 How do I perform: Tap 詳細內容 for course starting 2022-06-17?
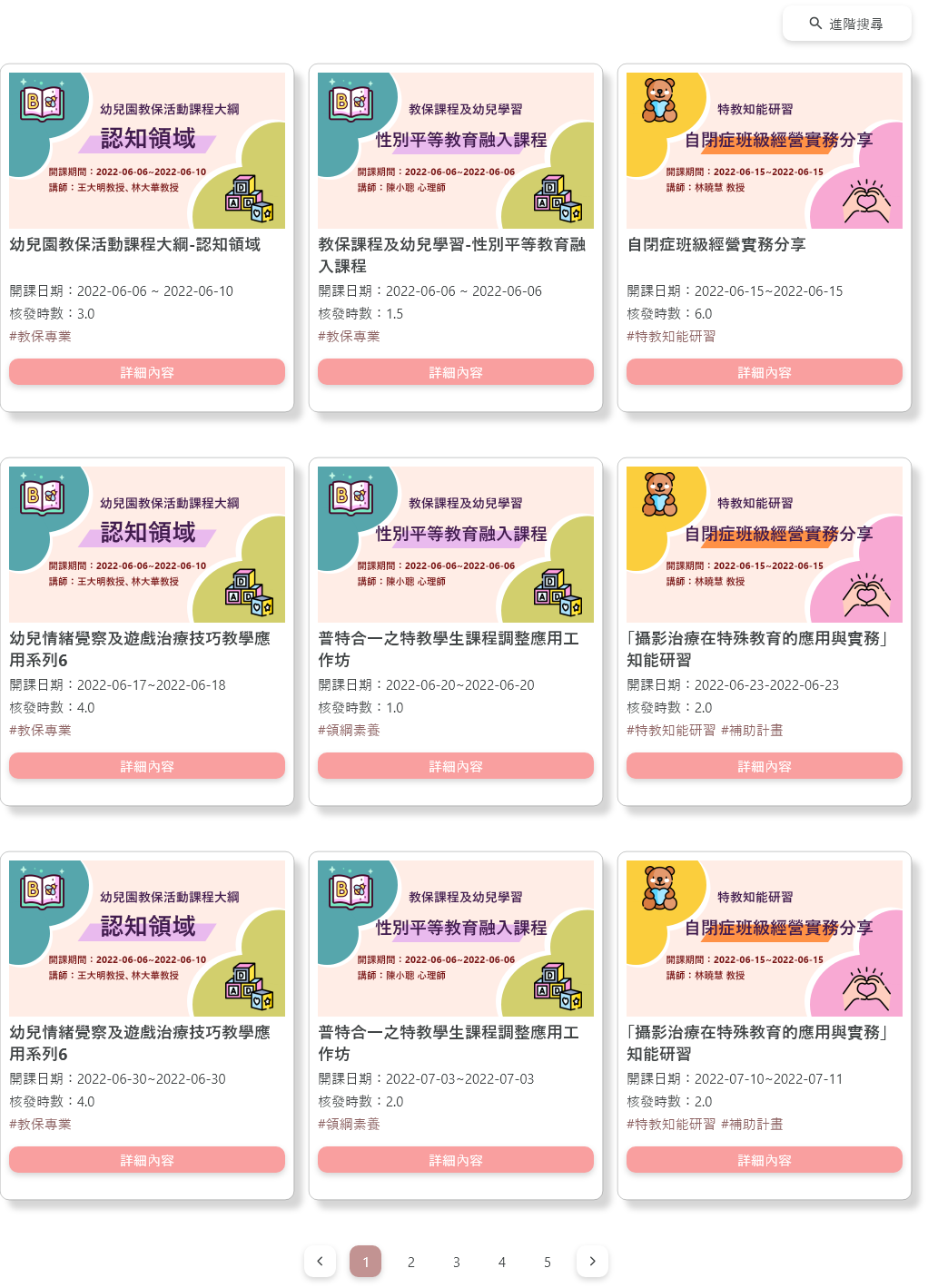coord(147,766)
